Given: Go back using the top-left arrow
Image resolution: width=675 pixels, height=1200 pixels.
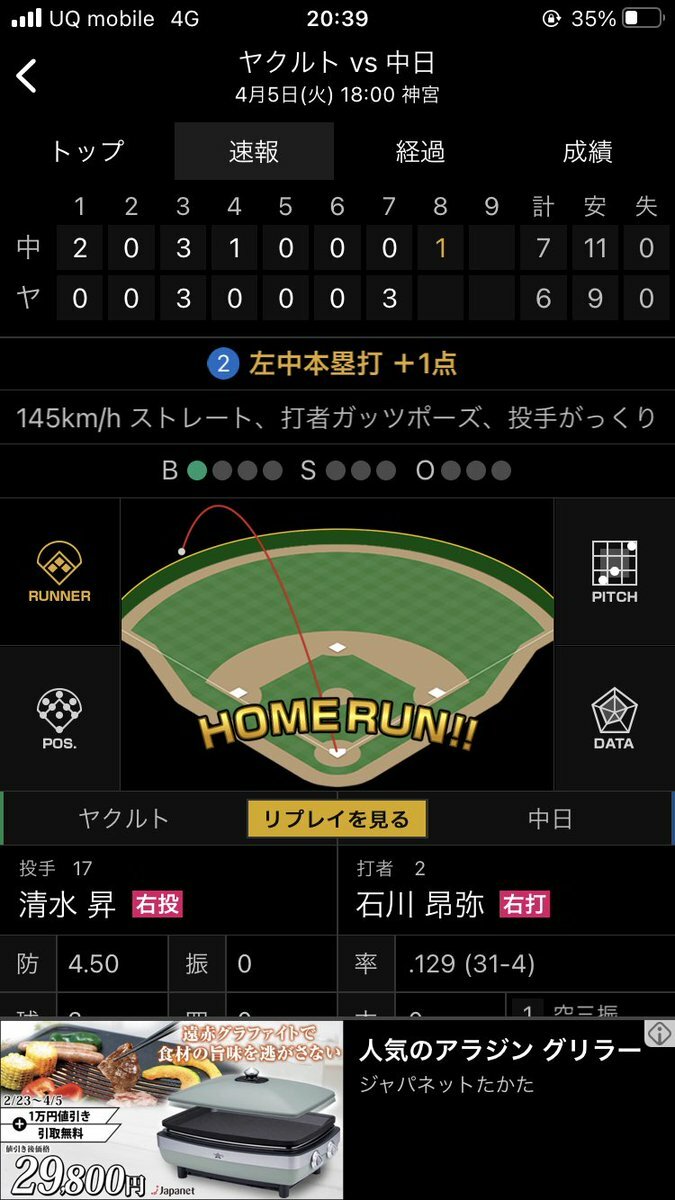Looking at the screenshot, I should (x=27, y=76).
